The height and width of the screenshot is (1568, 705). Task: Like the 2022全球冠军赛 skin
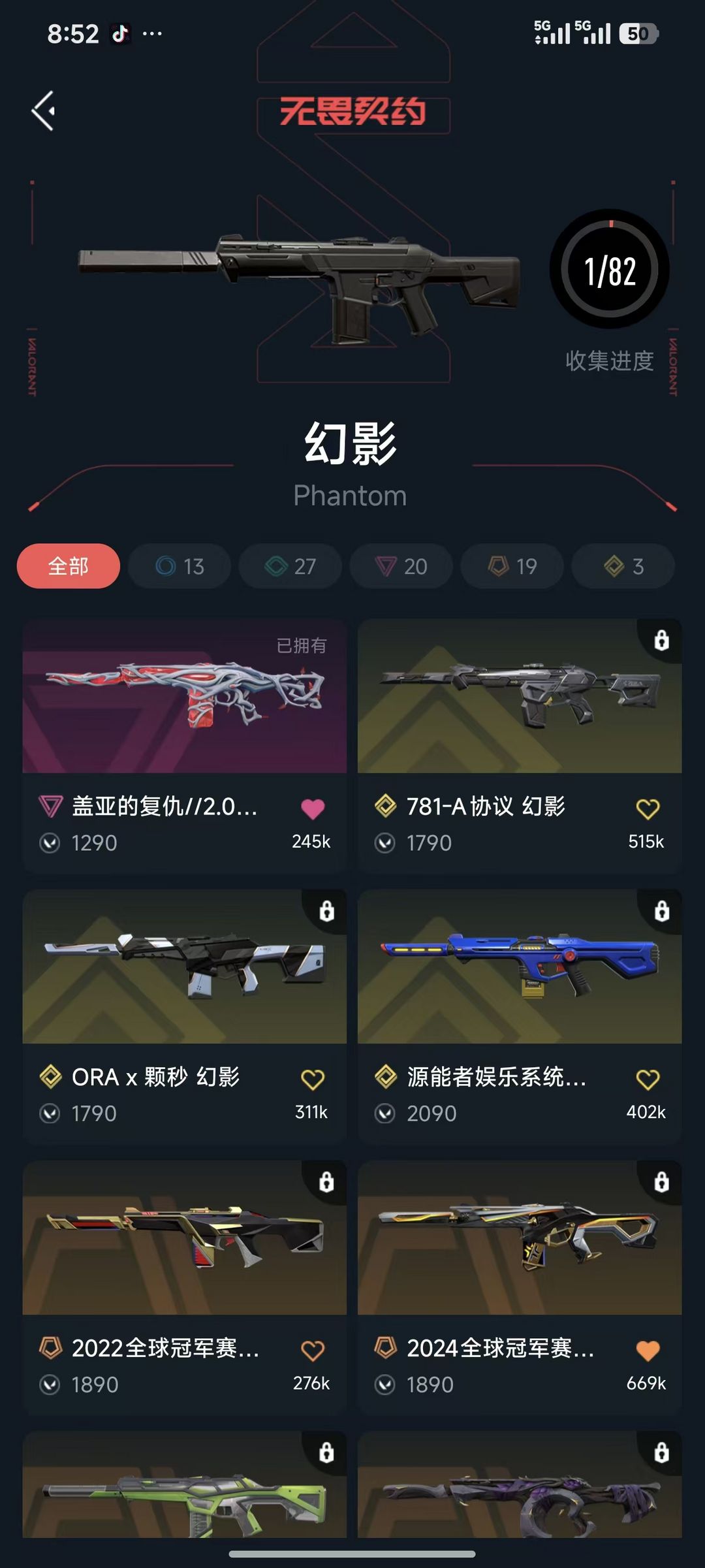313,1351
